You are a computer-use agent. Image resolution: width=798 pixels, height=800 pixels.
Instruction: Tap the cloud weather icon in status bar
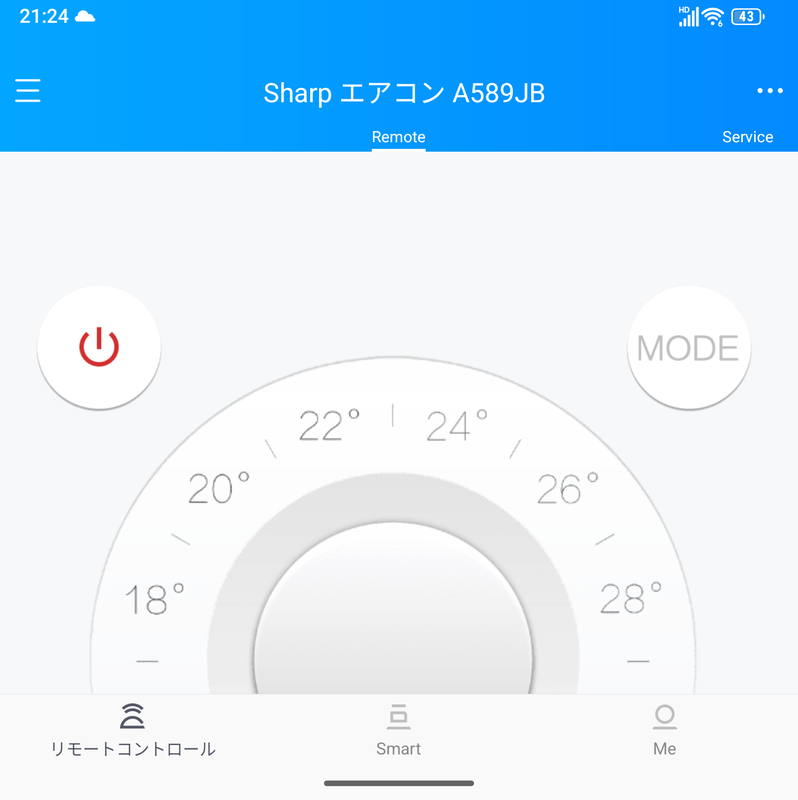(x=87, y=15)
